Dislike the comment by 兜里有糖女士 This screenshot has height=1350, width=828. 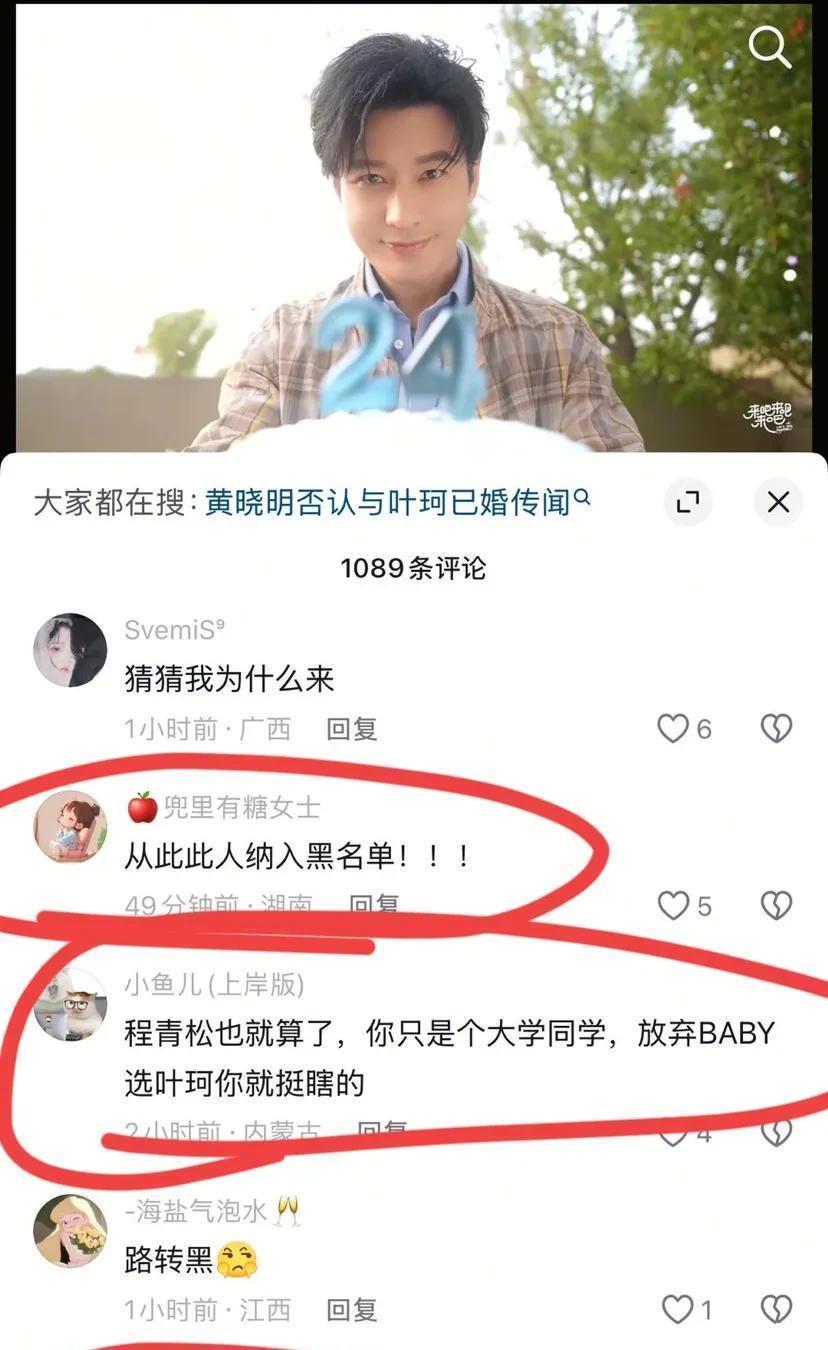click(x=776, y=906)
